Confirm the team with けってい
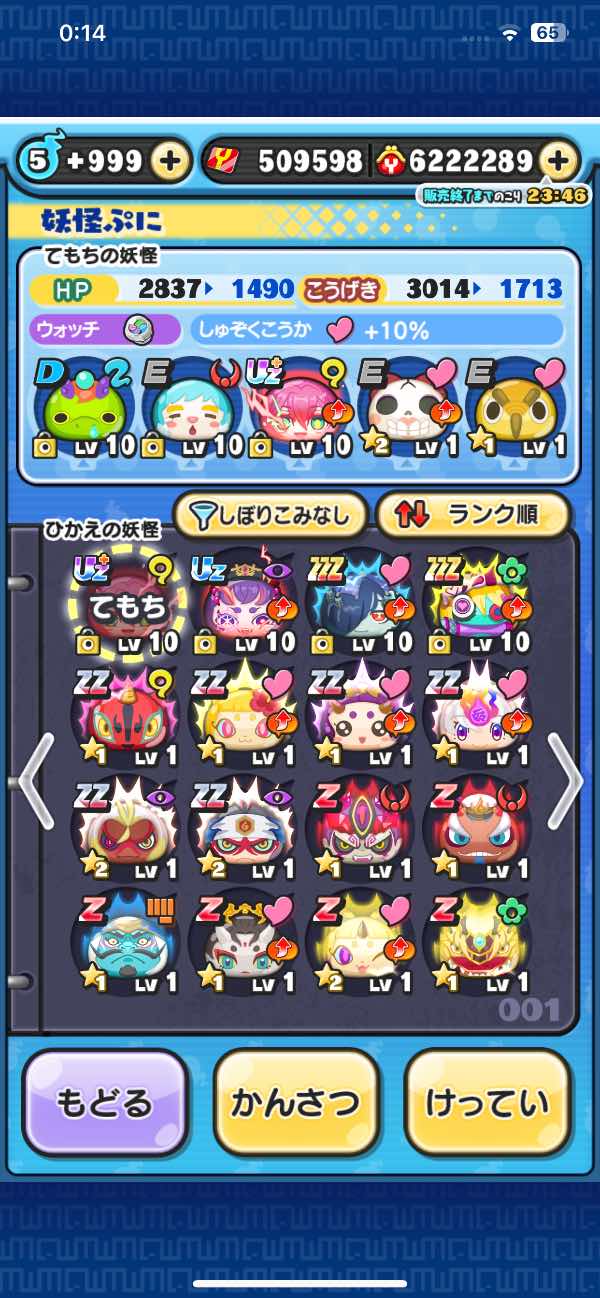 click(487, 1102)
